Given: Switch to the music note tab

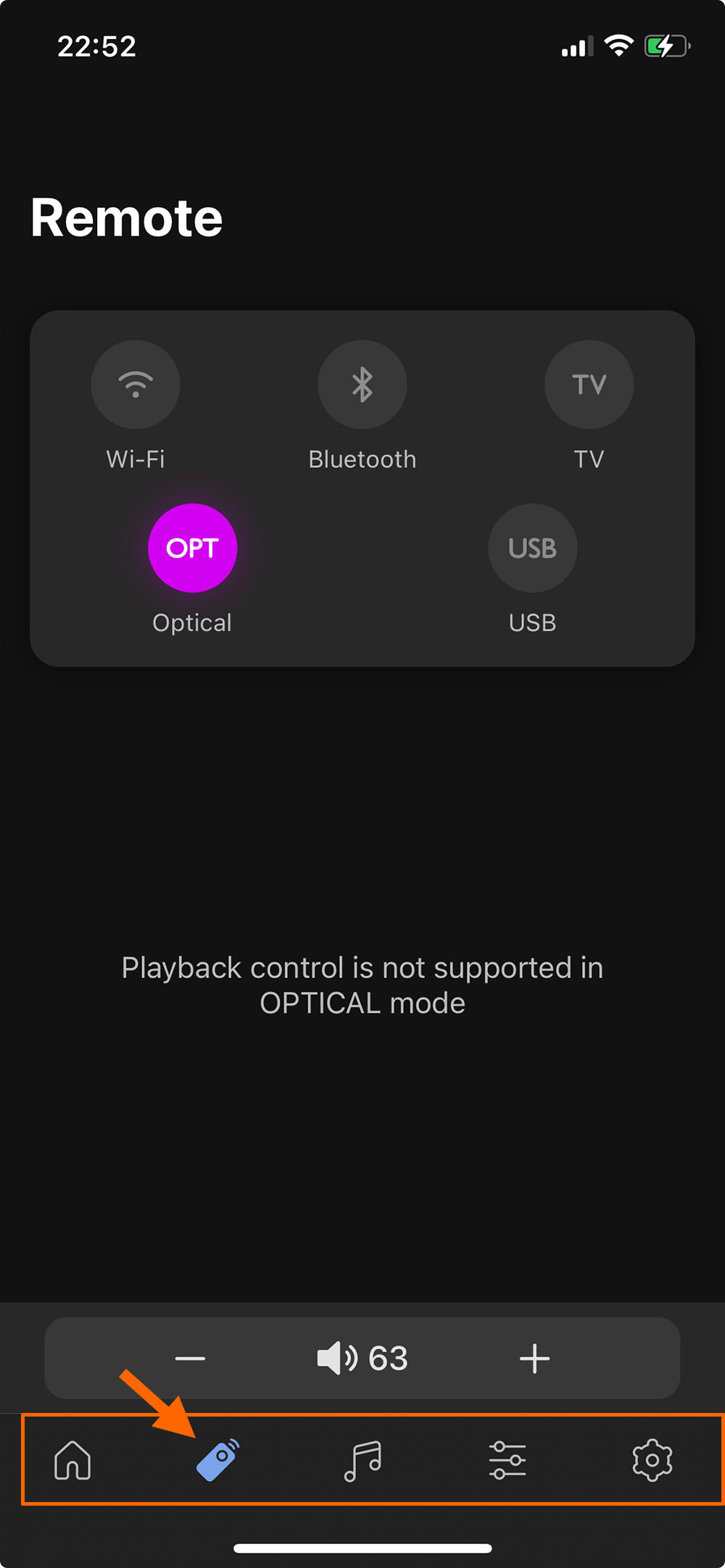Looking at the screenshot, I should coord(362,1460).
